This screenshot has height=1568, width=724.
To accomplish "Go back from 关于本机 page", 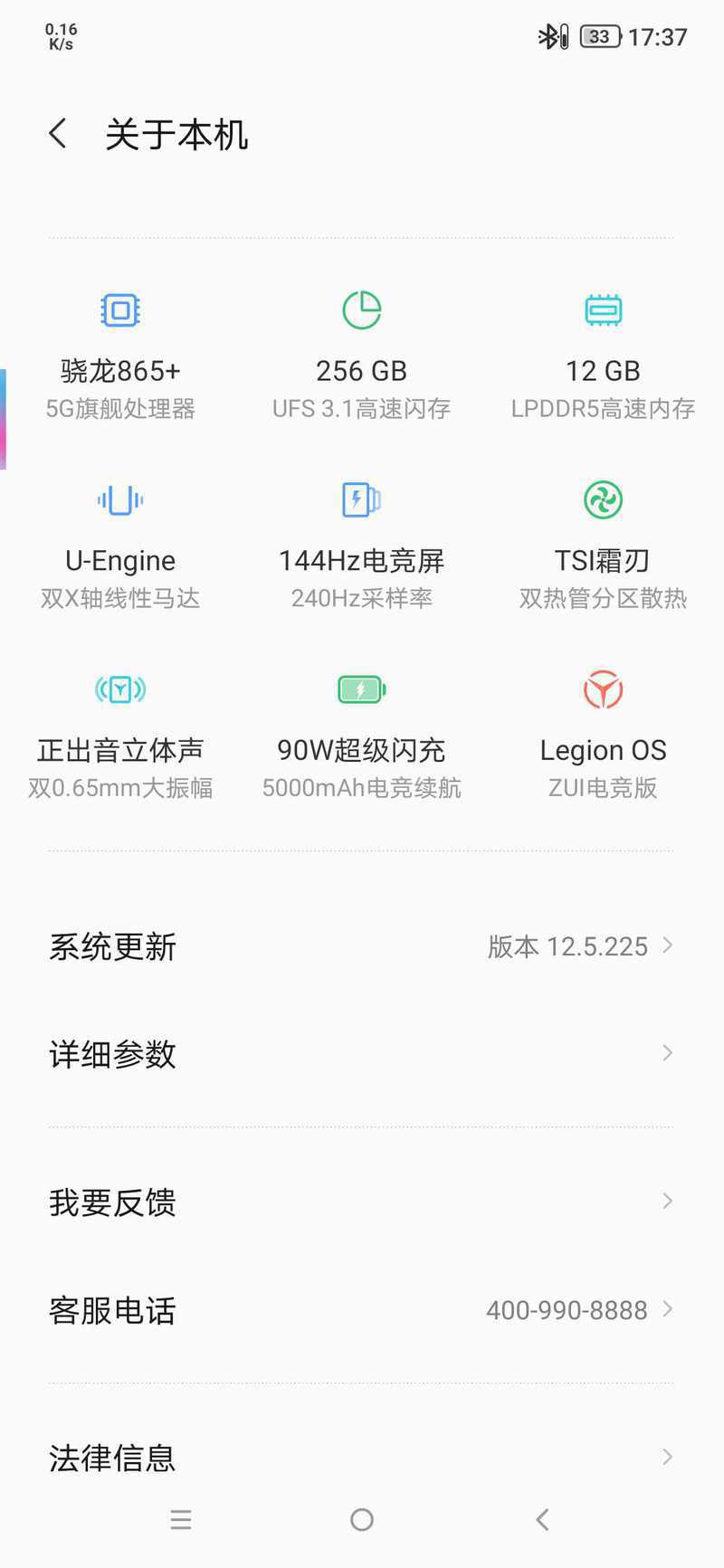I will pos(58,134).
